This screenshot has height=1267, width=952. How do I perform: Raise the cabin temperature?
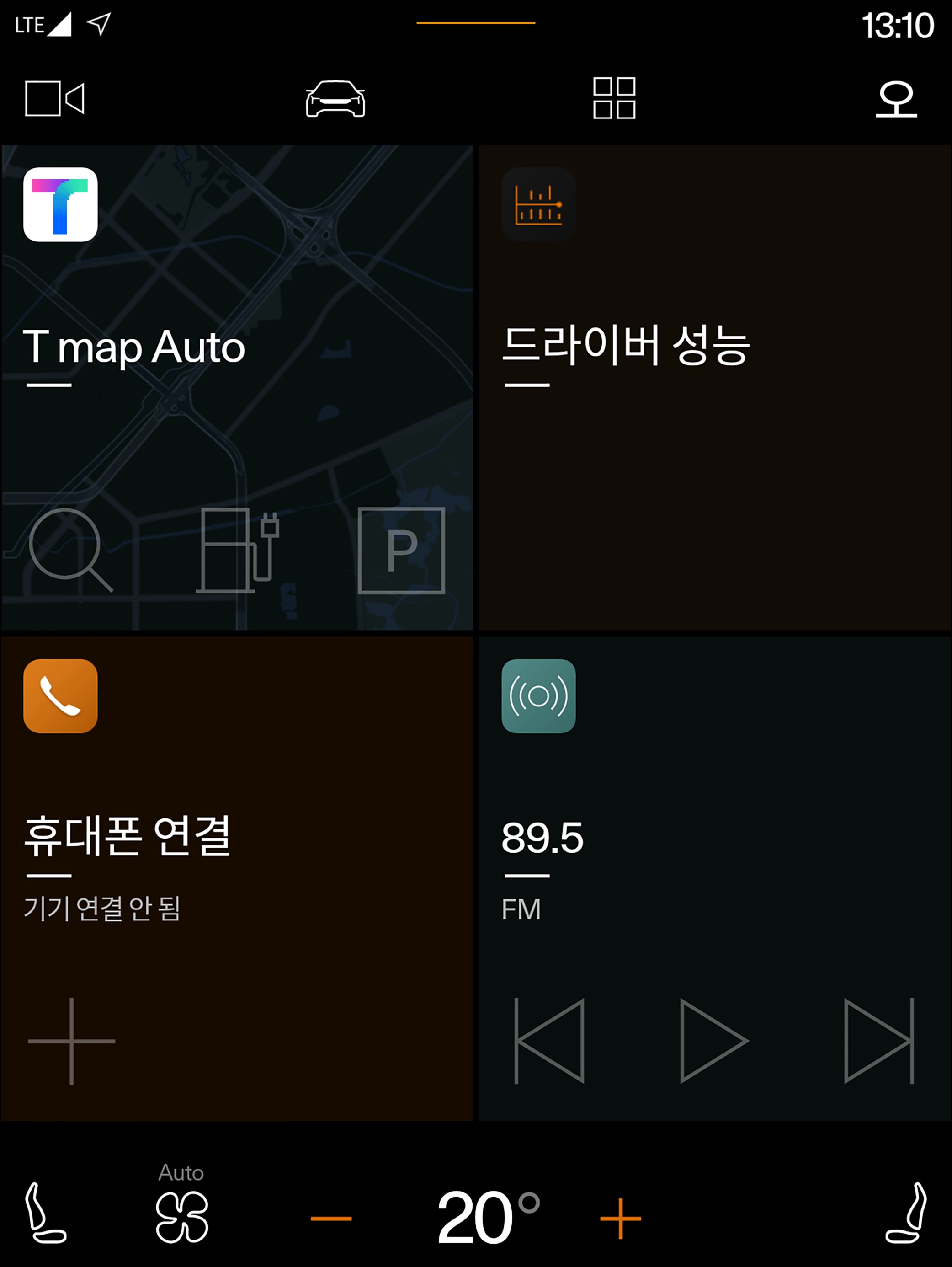tap(621, 1219)
